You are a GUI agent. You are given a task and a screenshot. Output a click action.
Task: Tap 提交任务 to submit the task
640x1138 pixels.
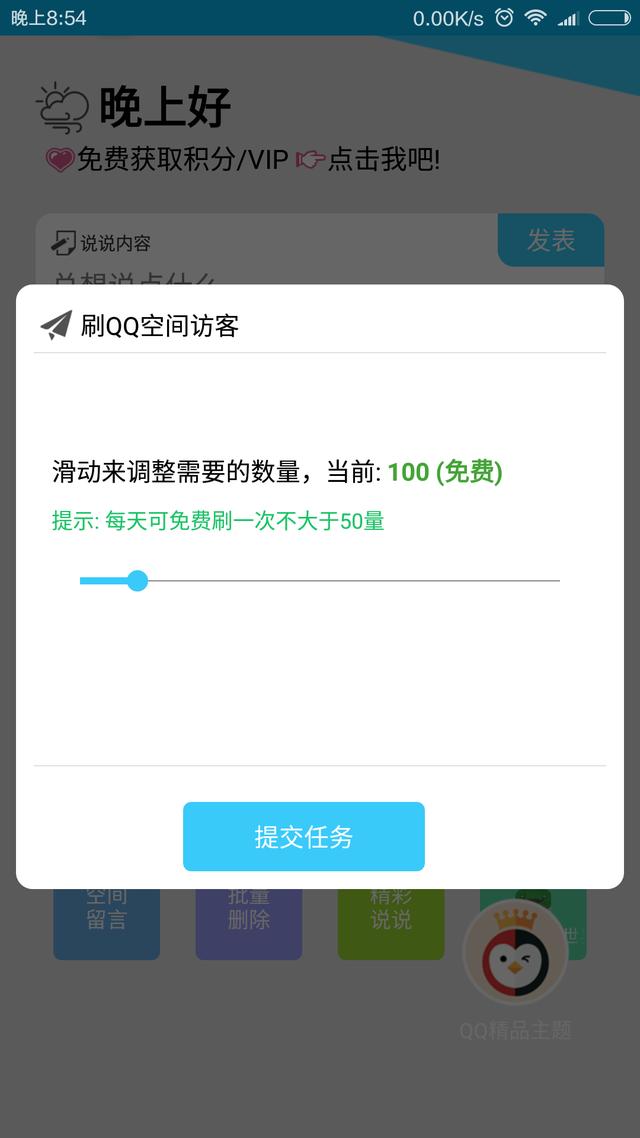coord(303,837)
